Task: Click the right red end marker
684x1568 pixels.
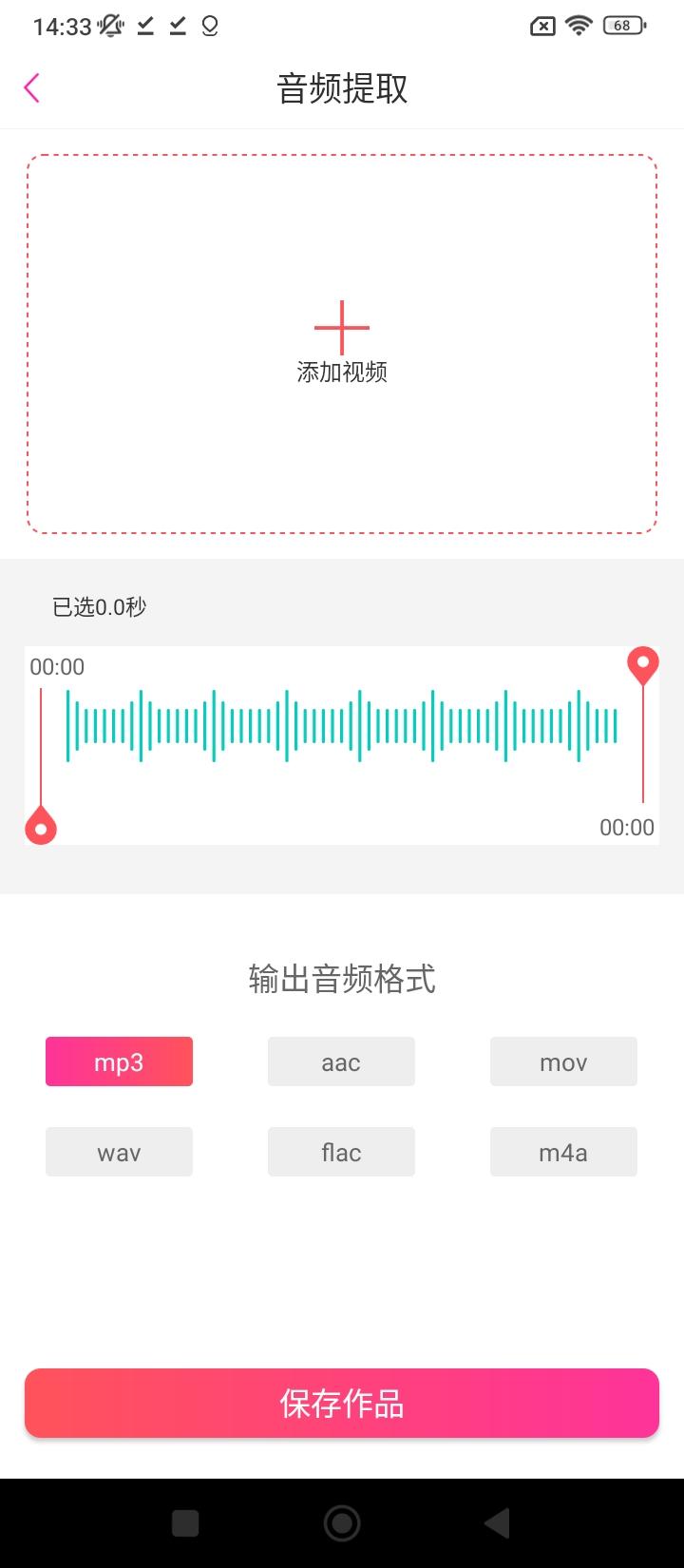Action: (643, 665)
